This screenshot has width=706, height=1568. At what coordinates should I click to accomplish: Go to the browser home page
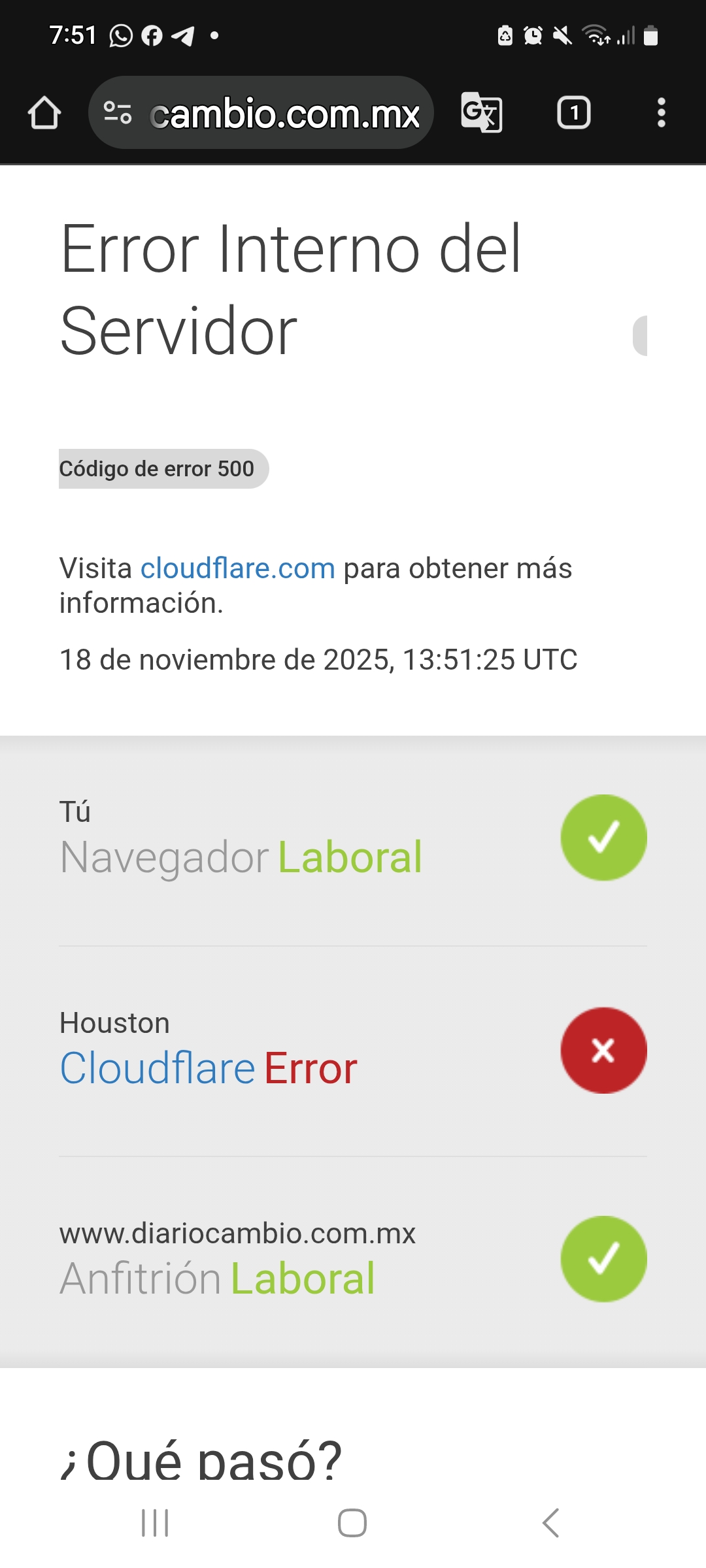pyautogui.click(x=44, y=113)
